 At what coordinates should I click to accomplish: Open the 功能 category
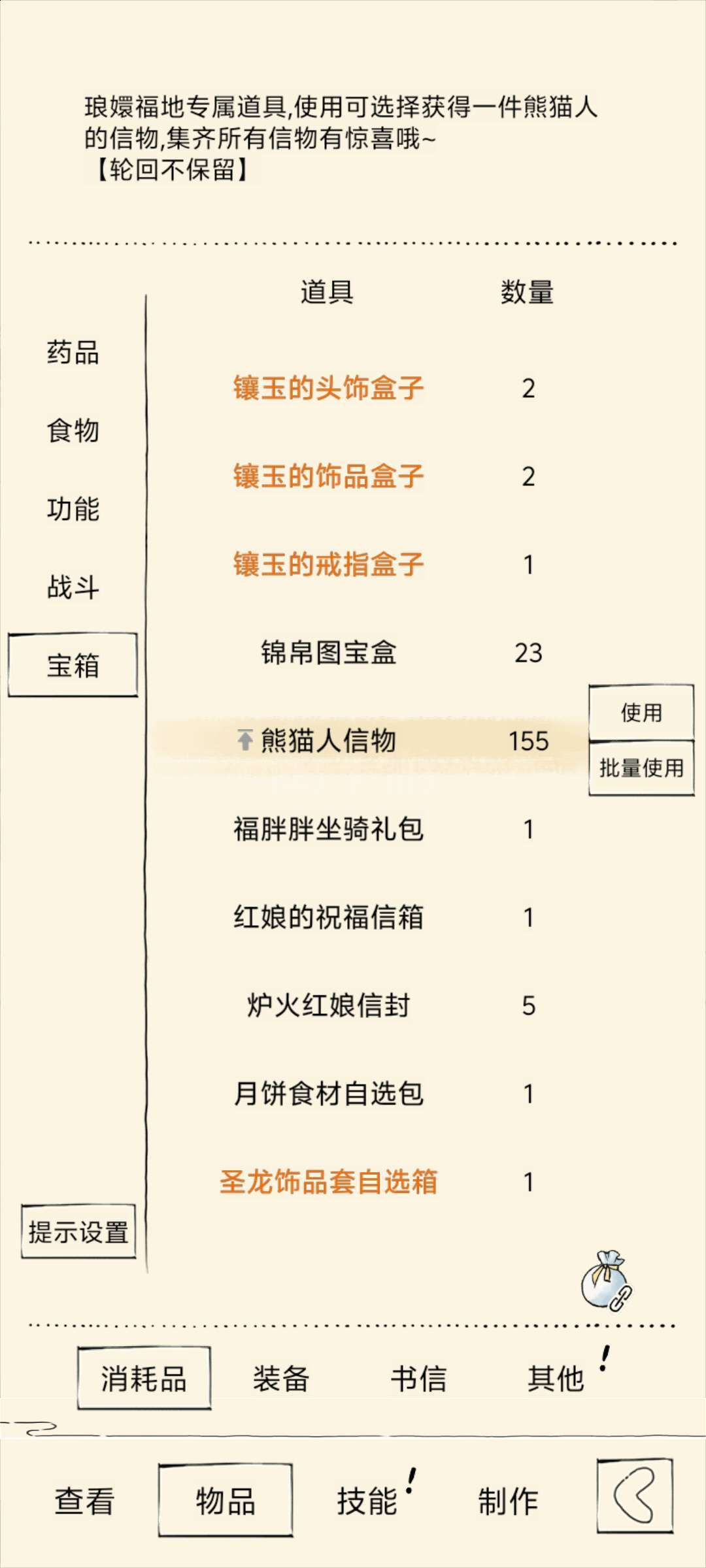point(73,509)
